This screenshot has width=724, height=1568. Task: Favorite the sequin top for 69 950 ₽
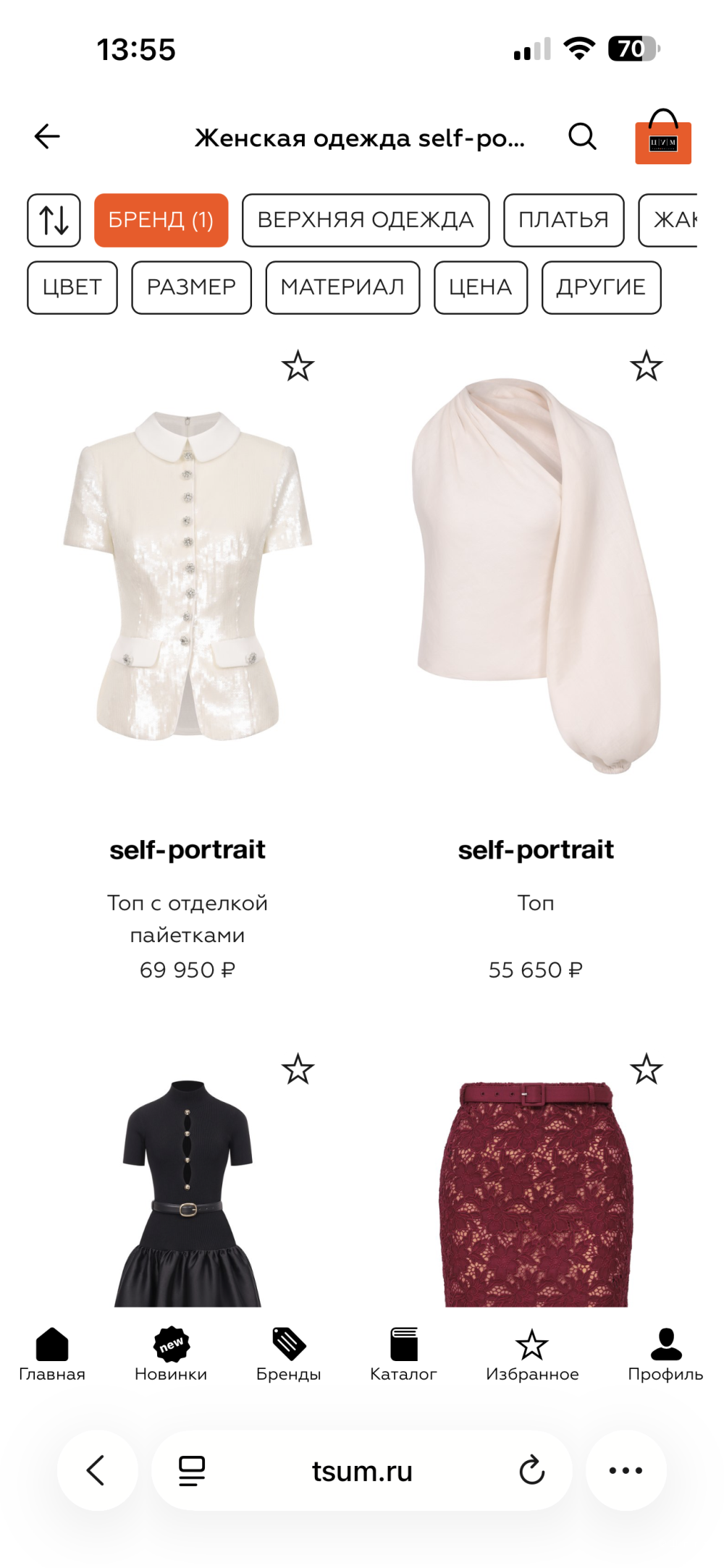(298, 366)
